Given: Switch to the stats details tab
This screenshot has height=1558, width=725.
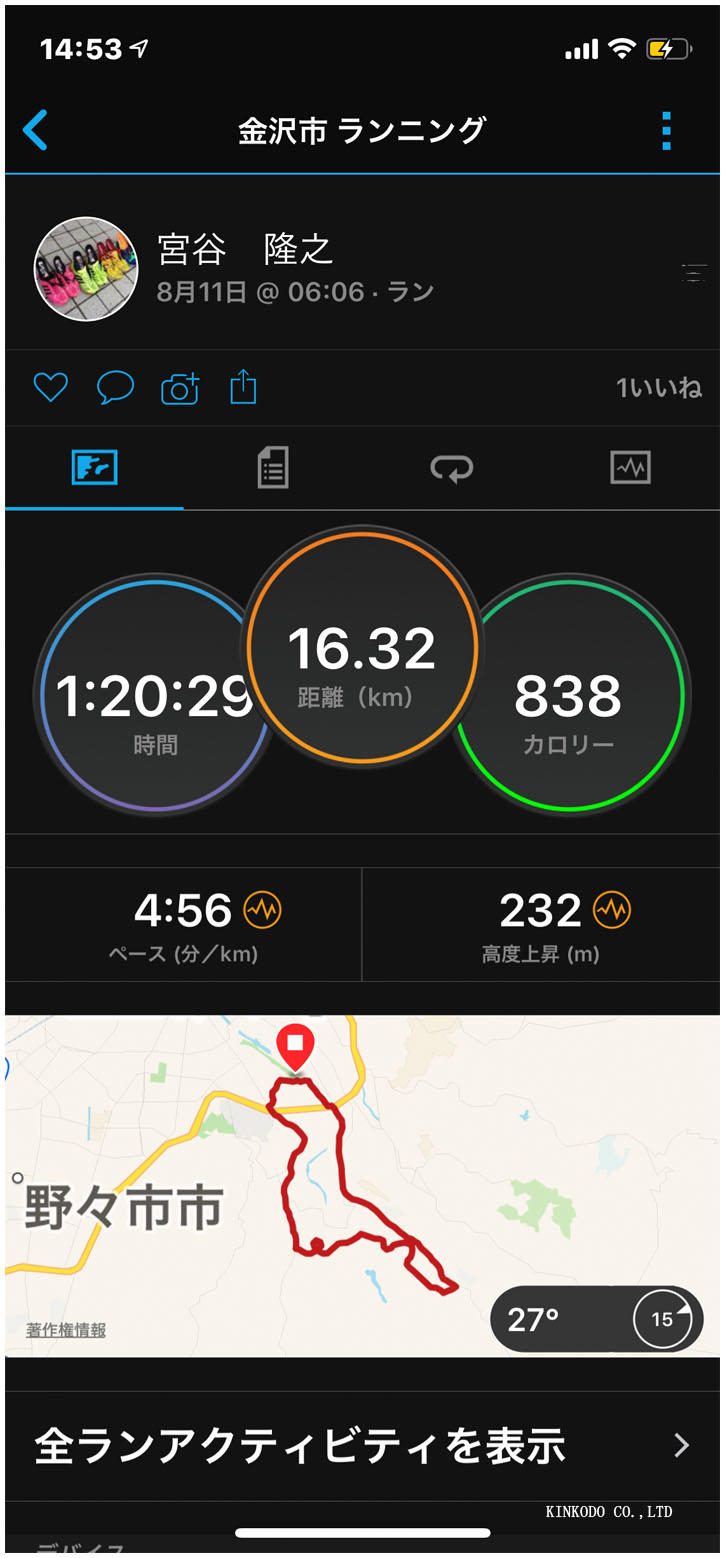Looking at the screenshot, I should tap(272, 467).
